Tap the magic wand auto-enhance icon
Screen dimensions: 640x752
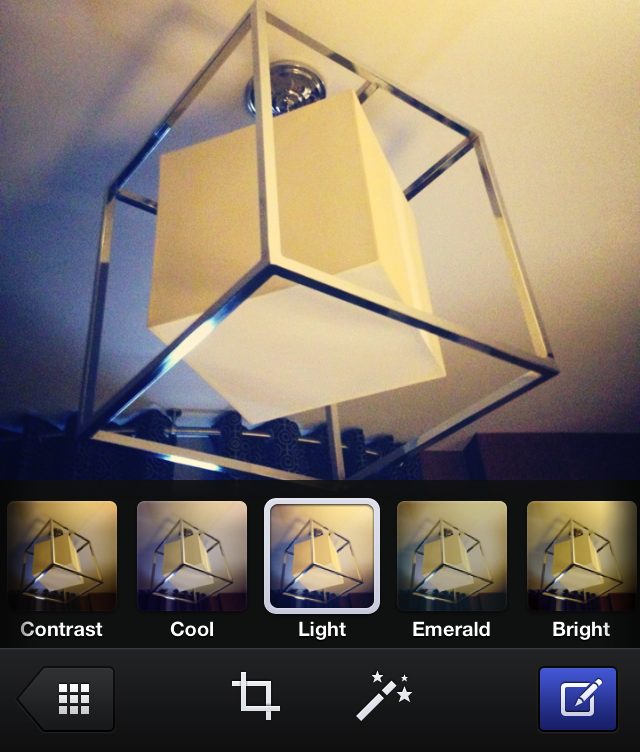pos(385,697)
